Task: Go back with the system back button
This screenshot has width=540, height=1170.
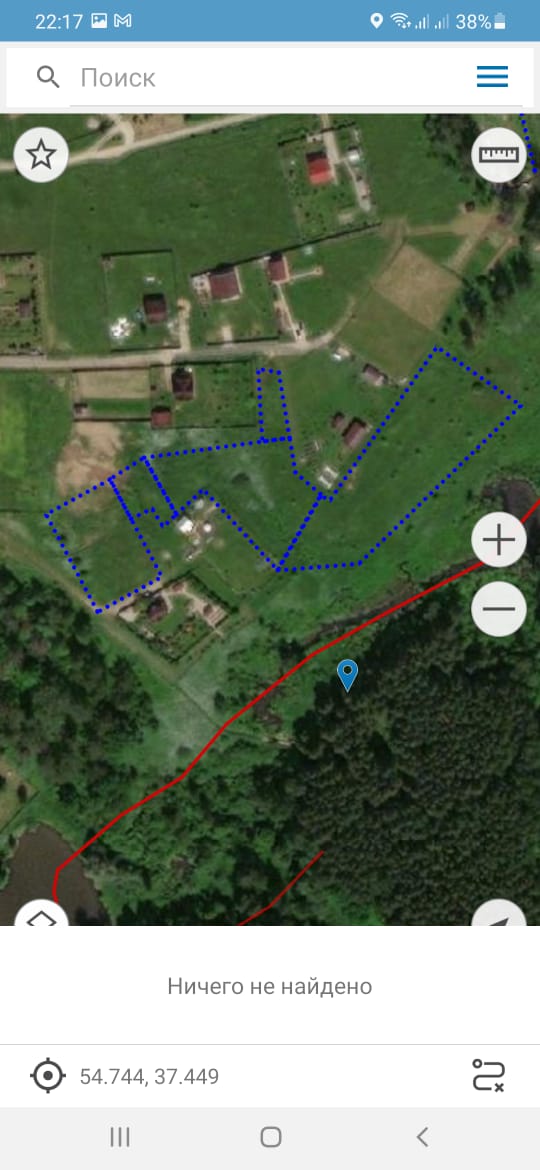Action: (x=422, y=1137)
